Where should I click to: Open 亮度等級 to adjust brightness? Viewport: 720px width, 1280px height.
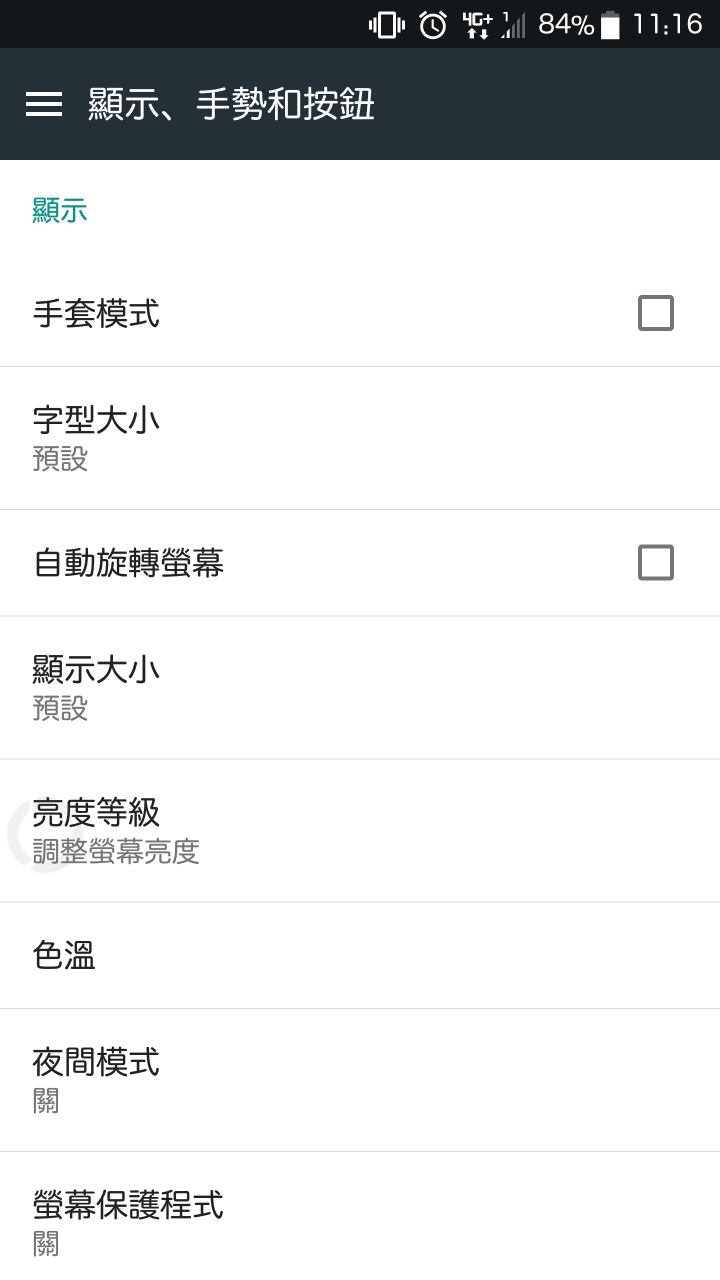(360, 831)
